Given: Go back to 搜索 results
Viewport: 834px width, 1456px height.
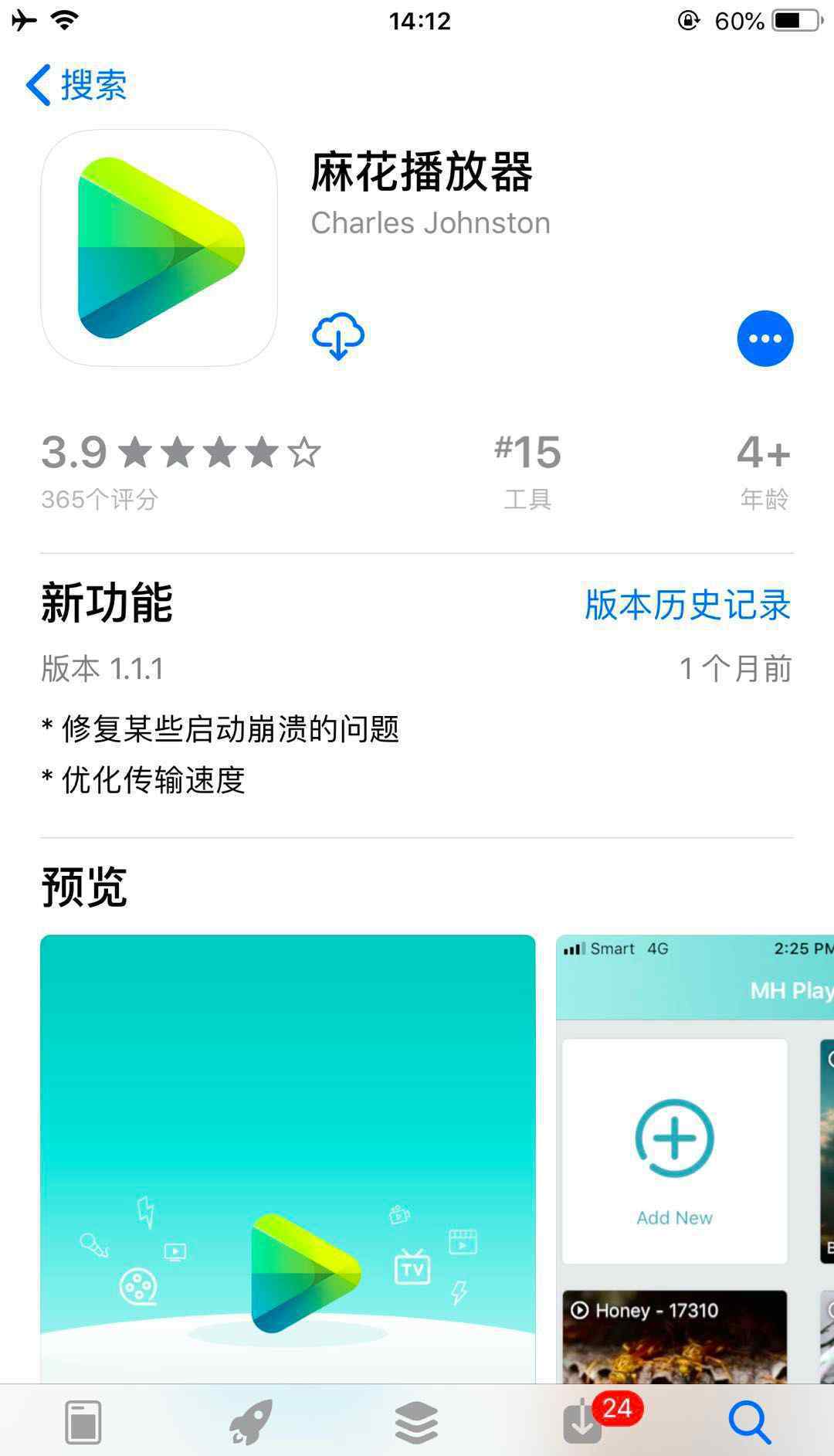Looking at the screenshot, I should pyautogui.click(x=76, y=84).
